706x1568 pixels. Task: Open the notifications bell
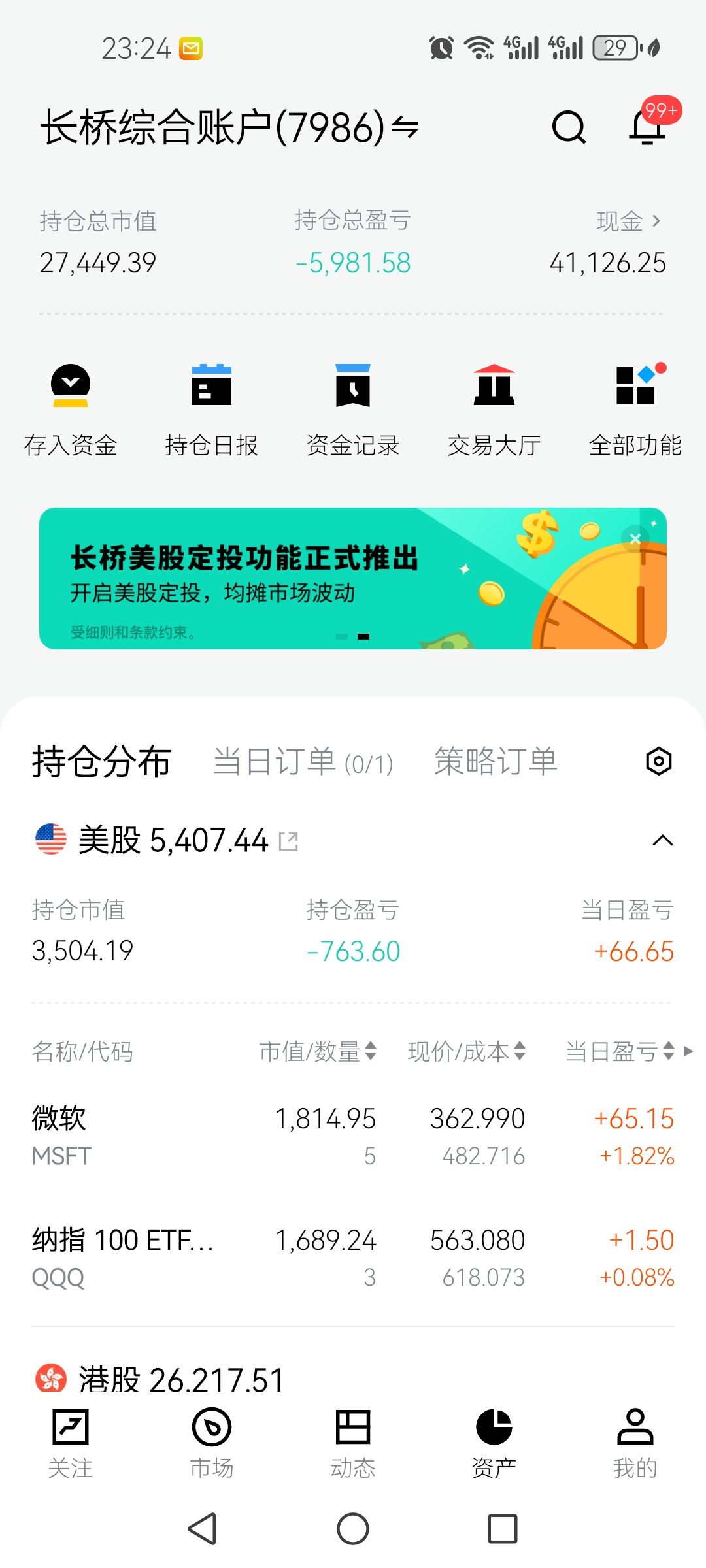[647, 127]
